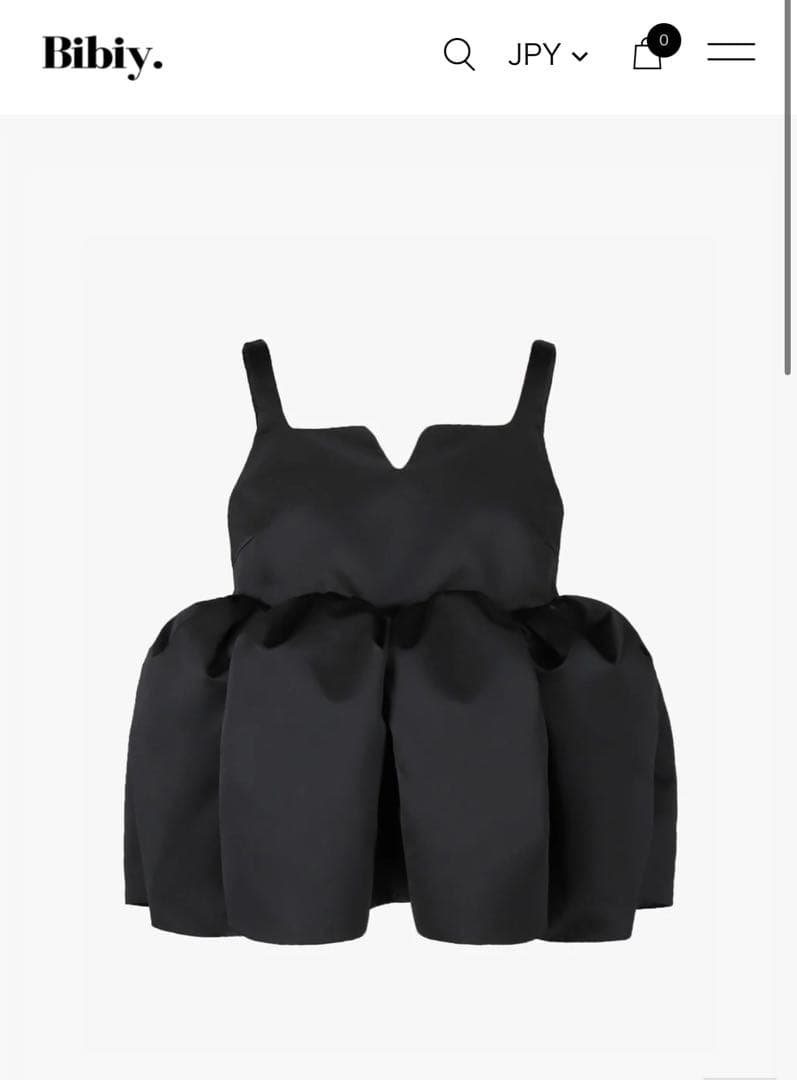The width and height of the screenshot is (797, 1080).
Task: View the black dress product image
Action: pos(400,640)
